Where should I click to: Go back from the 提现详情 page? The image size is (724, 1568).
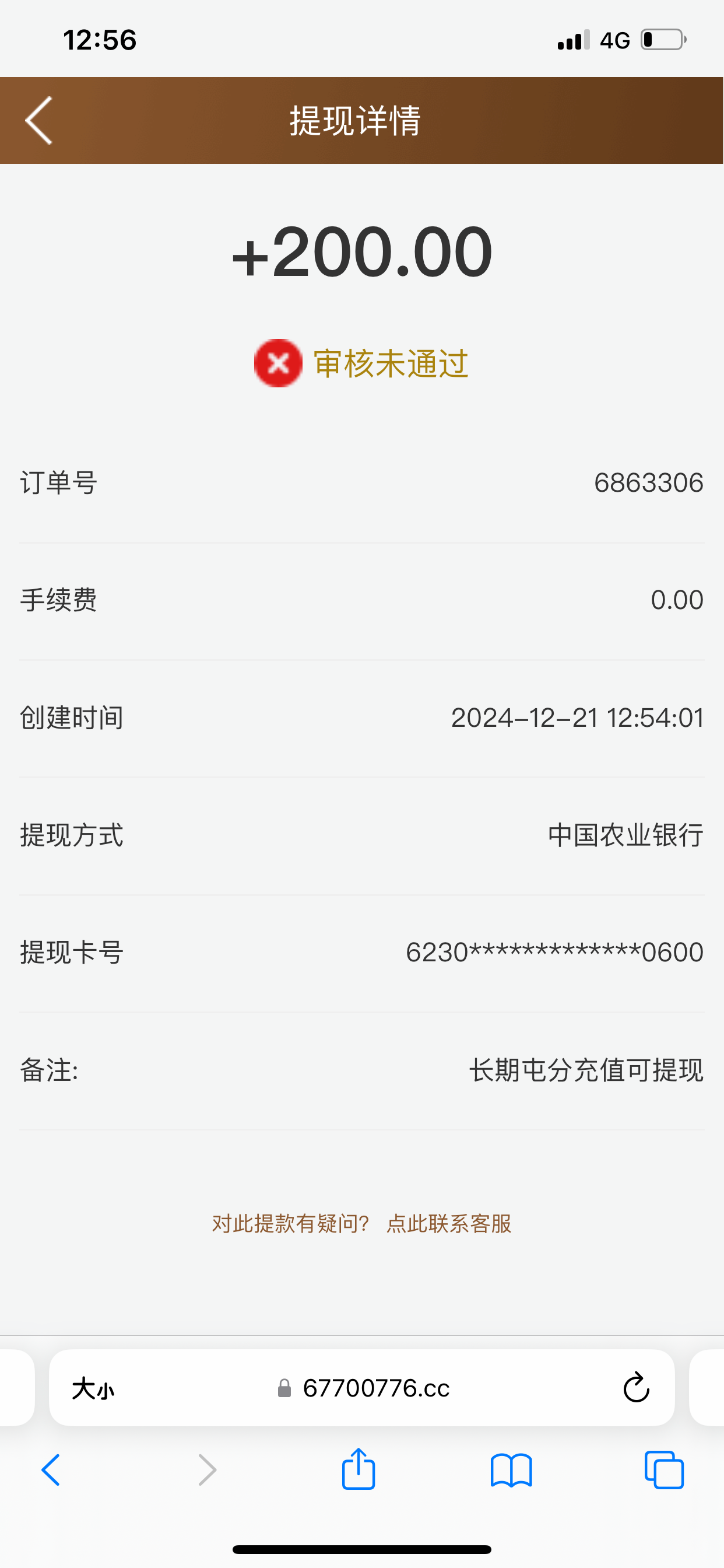pyautogui.click(x=39, y=121)
